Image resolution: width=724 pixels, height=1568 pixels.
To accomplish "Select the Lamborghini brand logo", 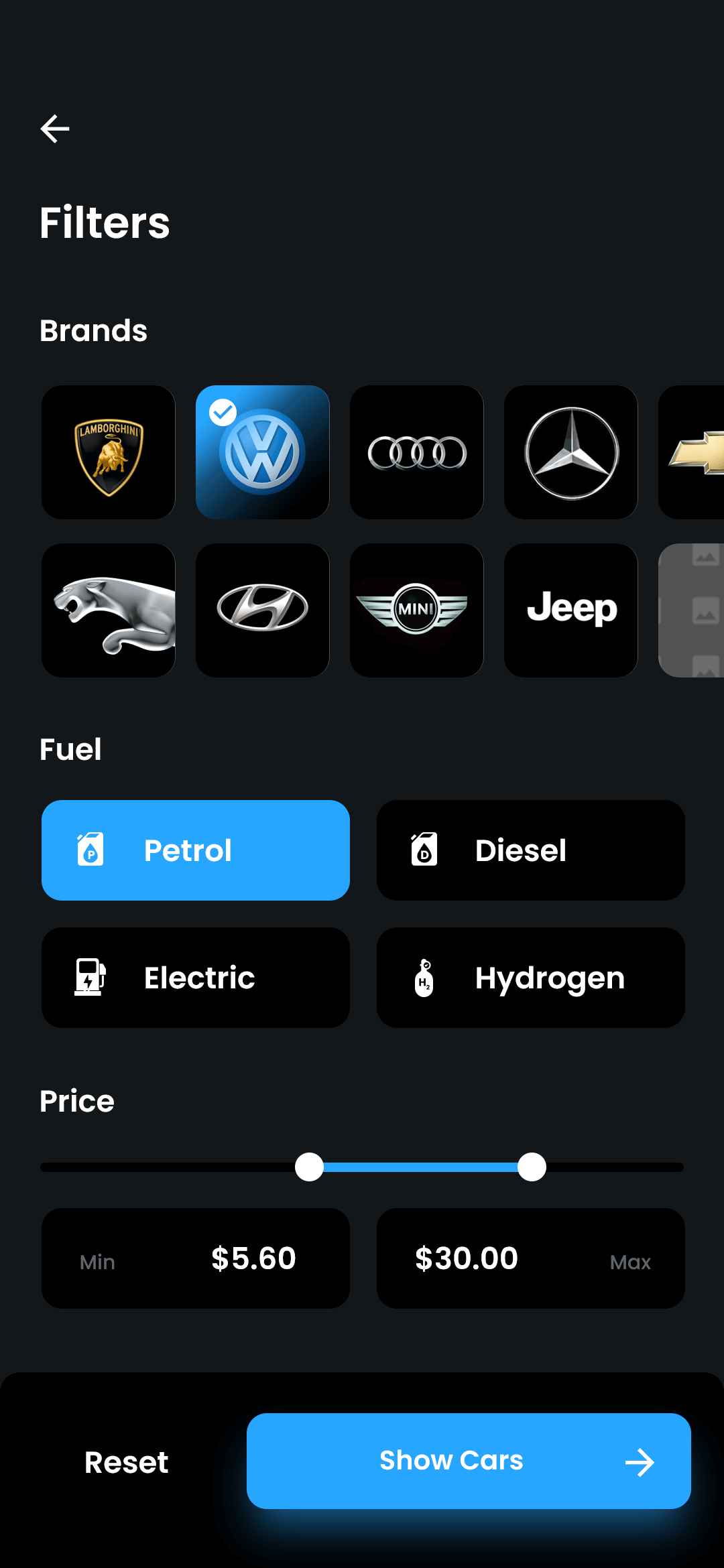I will click(x=108, y=452).
